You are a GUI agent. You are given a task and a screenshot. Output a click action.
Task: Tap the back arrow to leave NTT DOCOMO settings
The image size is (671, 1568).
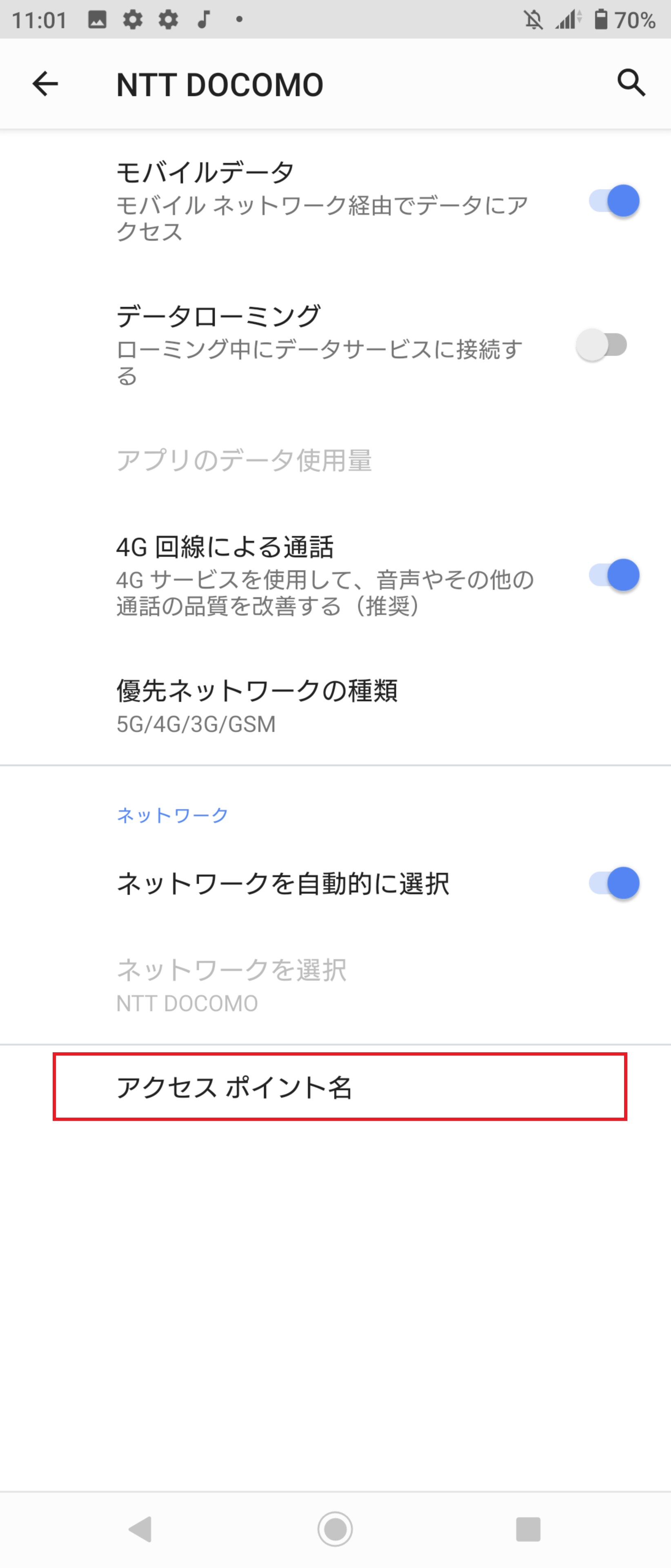coord(44,84)
